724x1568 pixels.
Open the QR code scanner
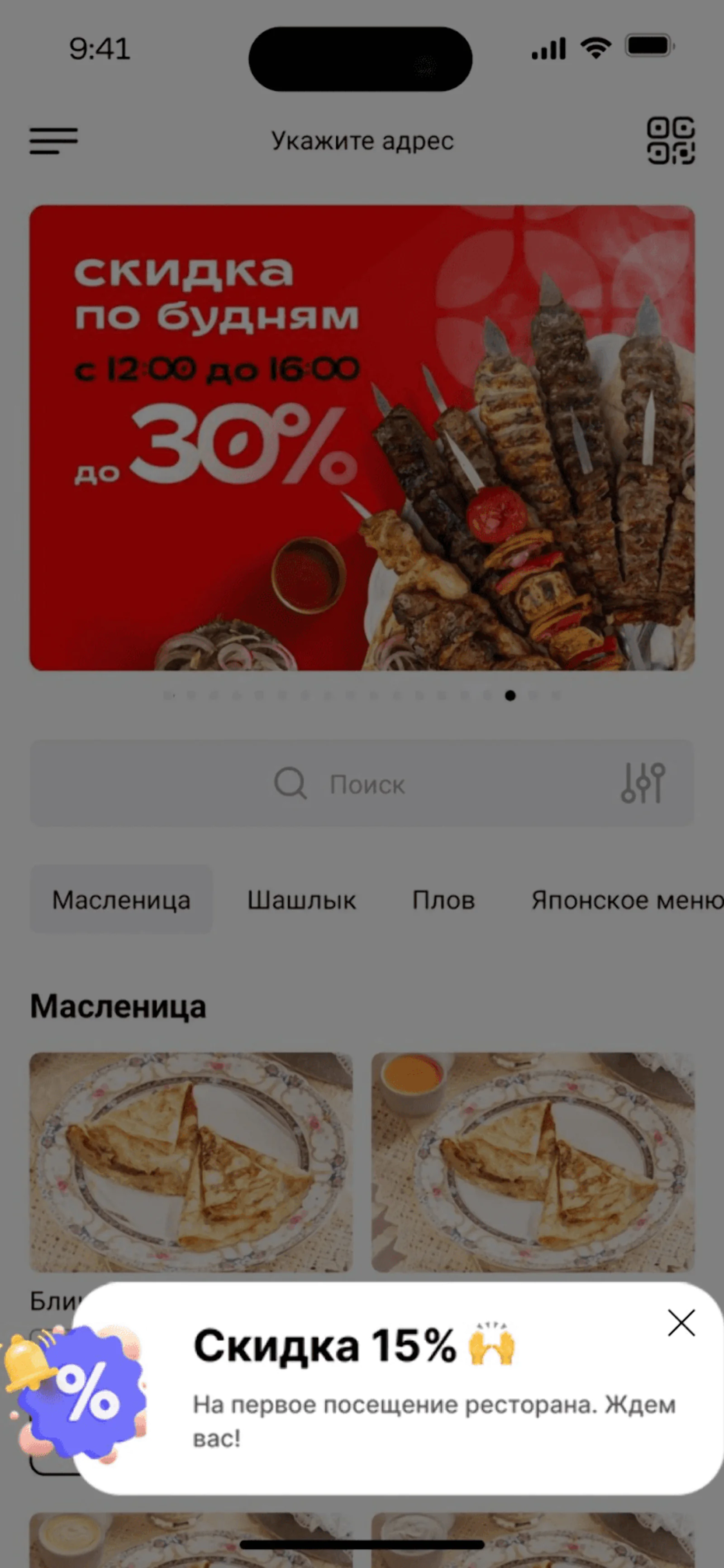671,141
